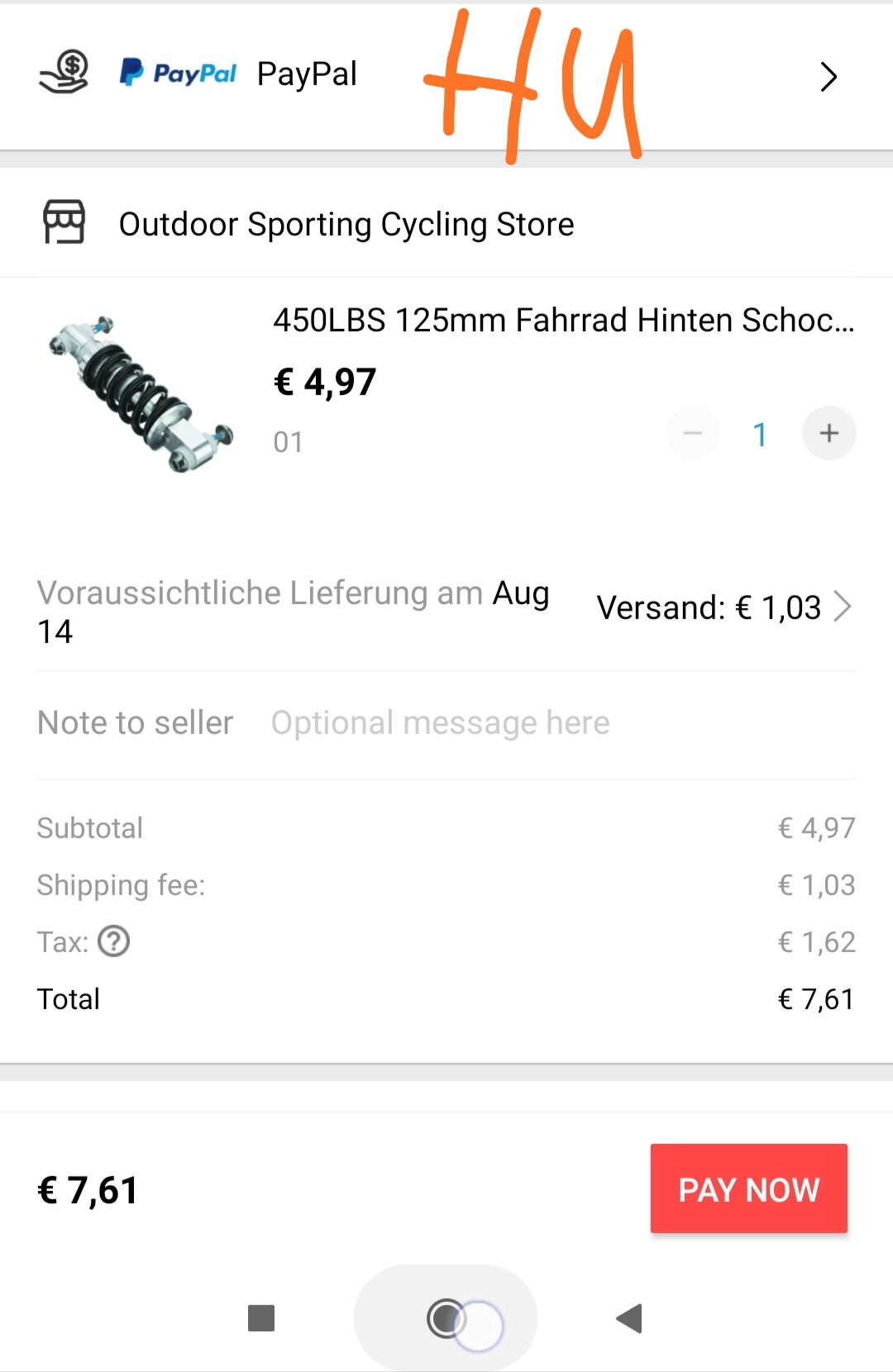Change Versand € 1,03 shipping option
The height and width of the screenshot is (1372, 893).
[x=723, y=607]
